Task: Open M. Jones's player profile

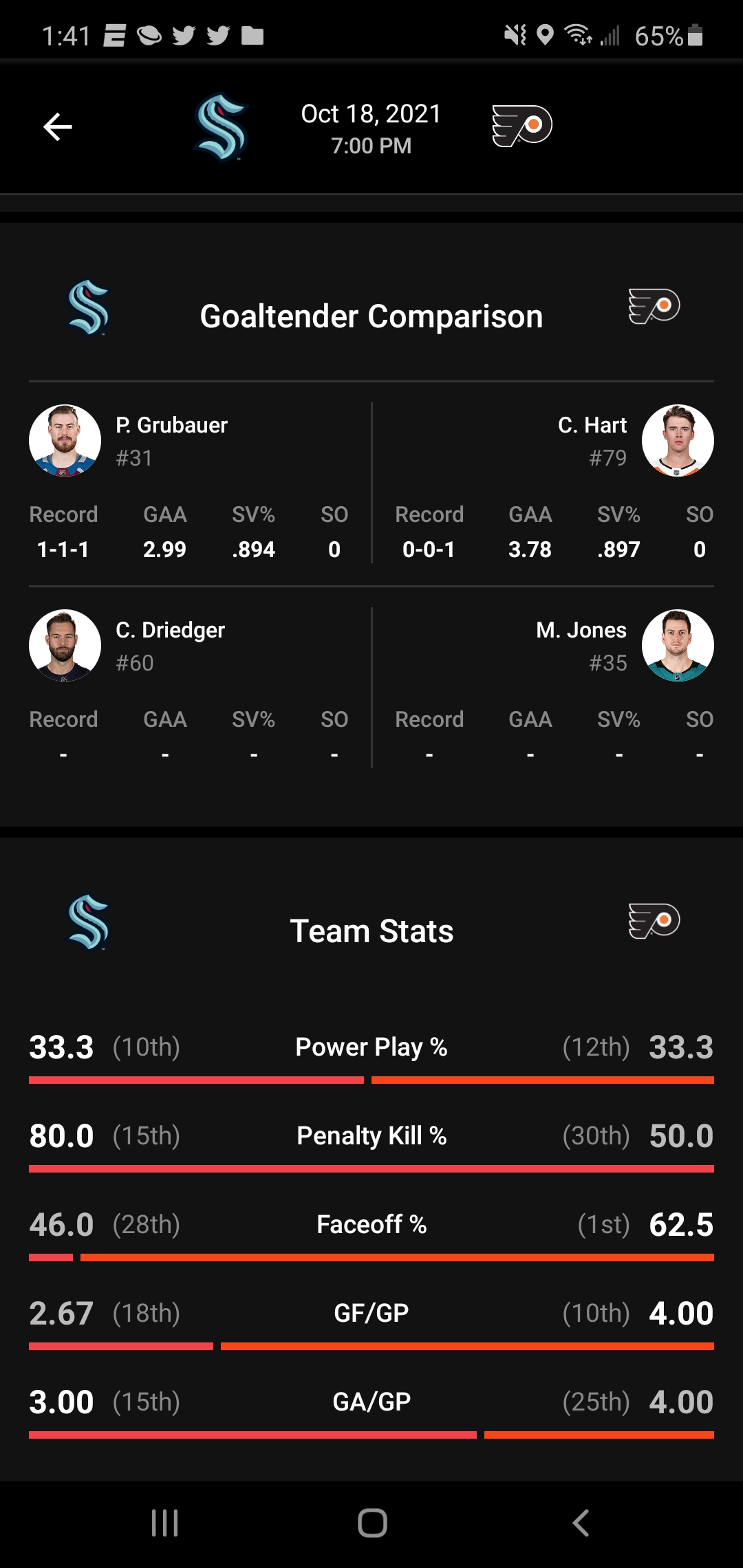Action: pyautogui.click(x=677, y=645)
